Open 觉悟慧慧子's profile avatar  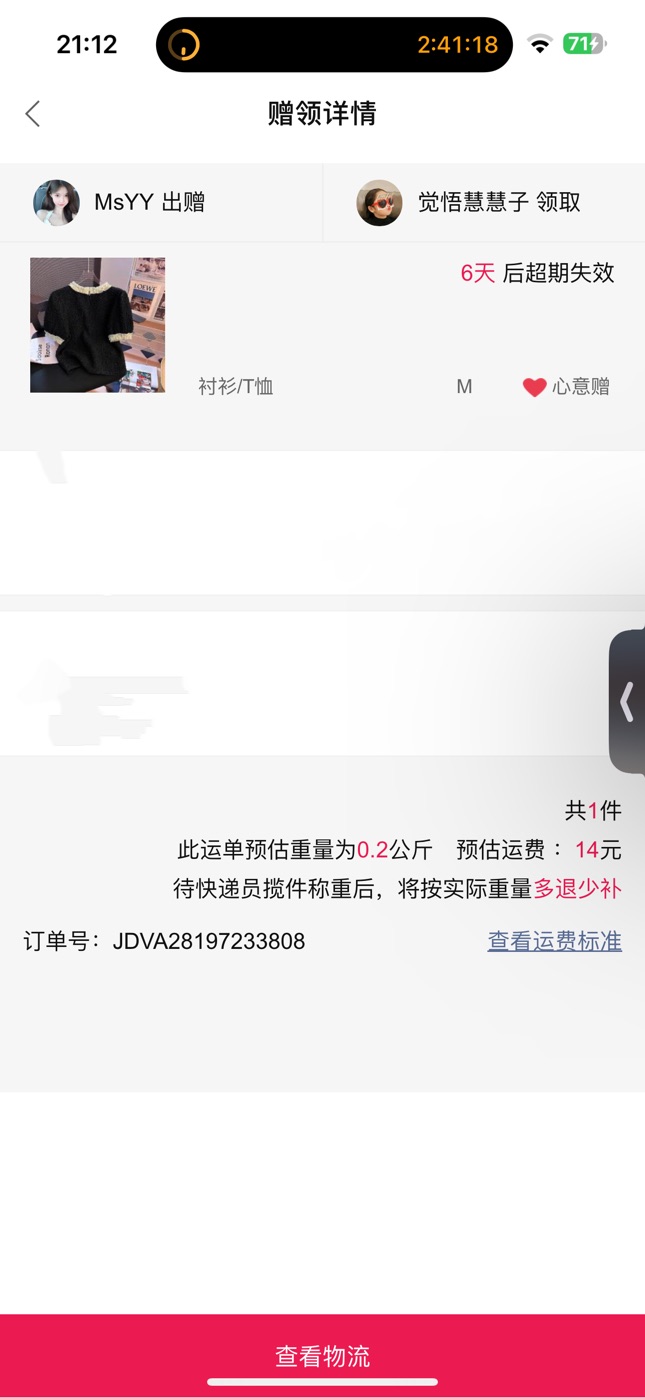(x=379, y=202)
